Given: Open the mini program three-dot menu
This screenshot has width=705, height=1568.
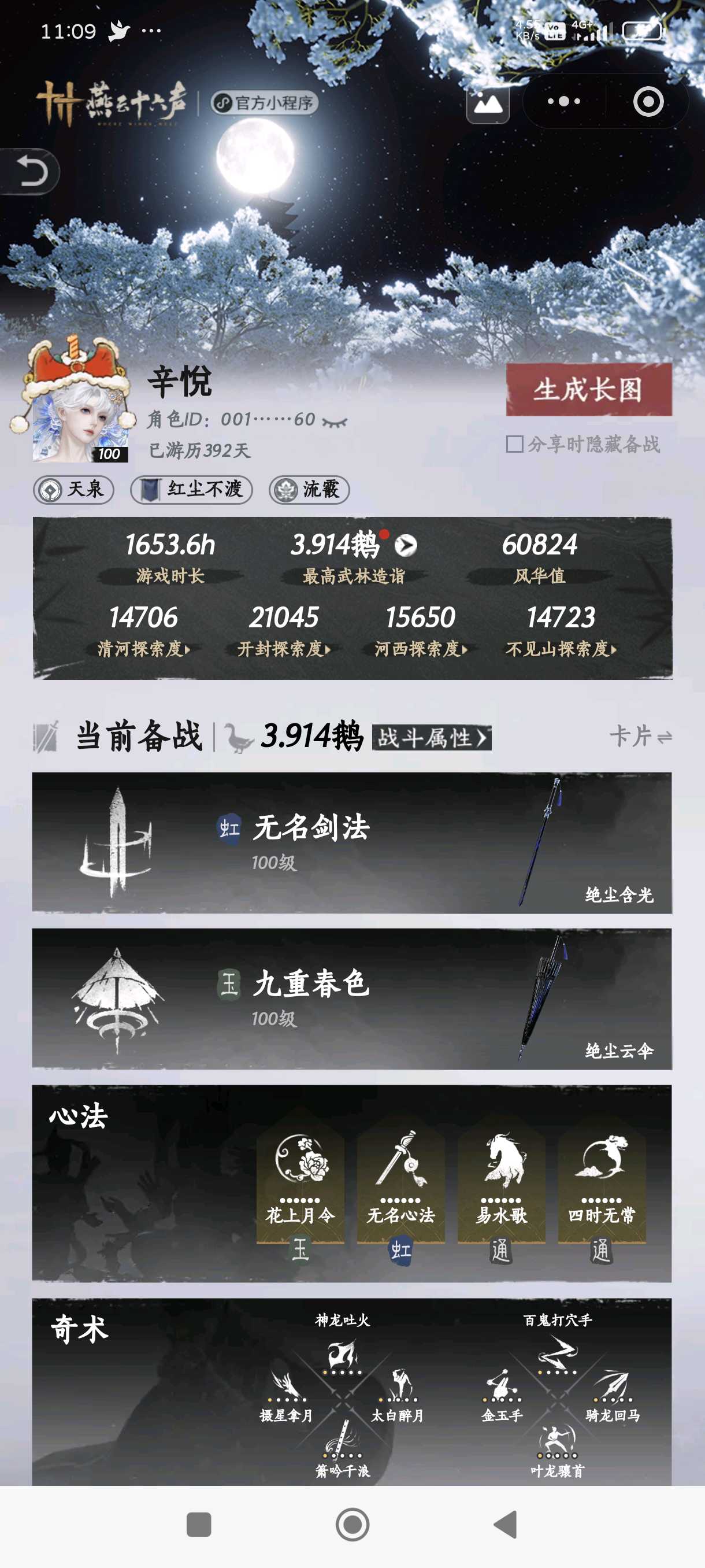Looking at the screenshot, I should pyautogui.click(x=564, y=101).
